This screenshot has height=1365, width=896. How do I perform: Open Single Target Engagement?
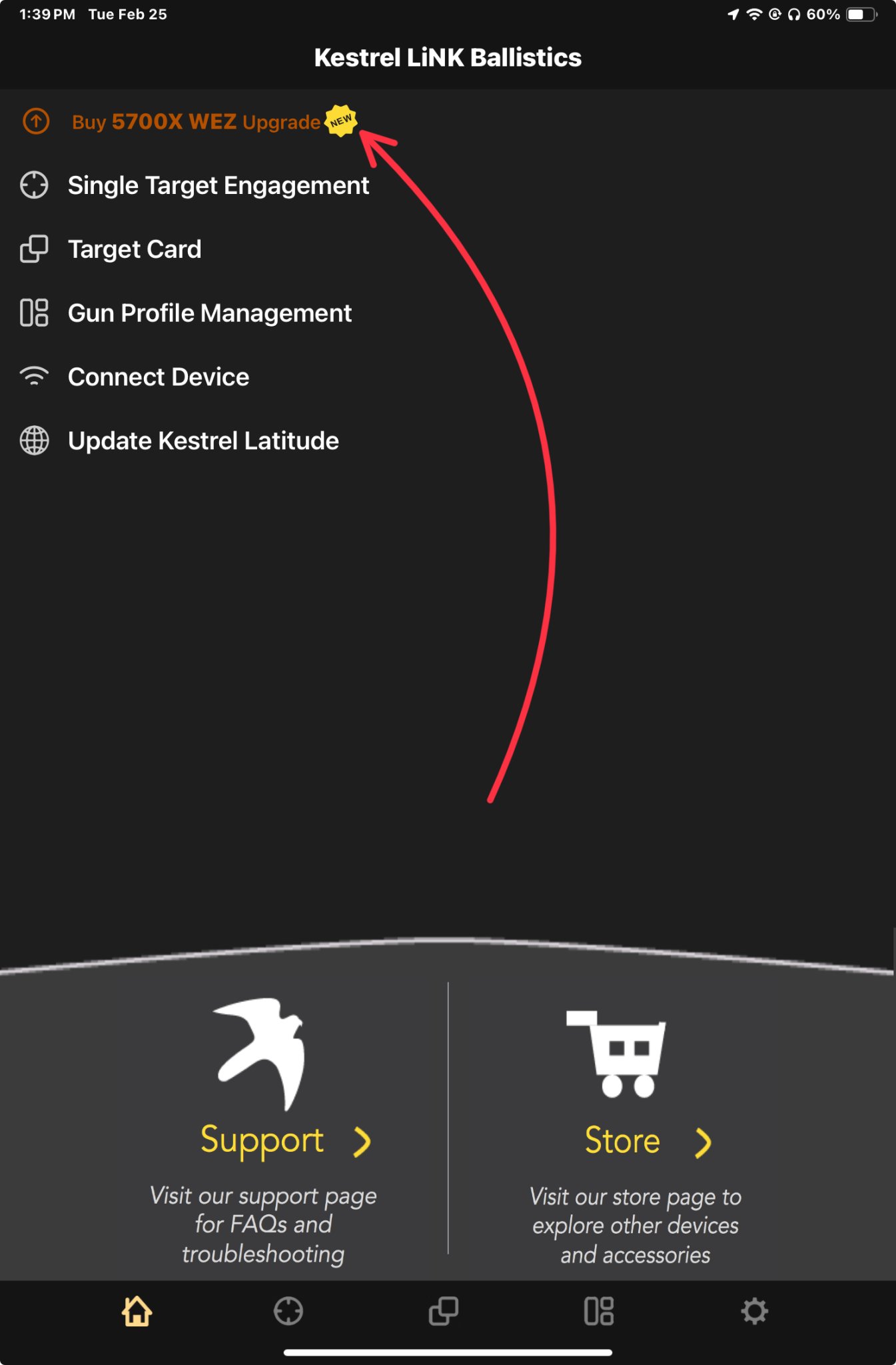(218, 186)
